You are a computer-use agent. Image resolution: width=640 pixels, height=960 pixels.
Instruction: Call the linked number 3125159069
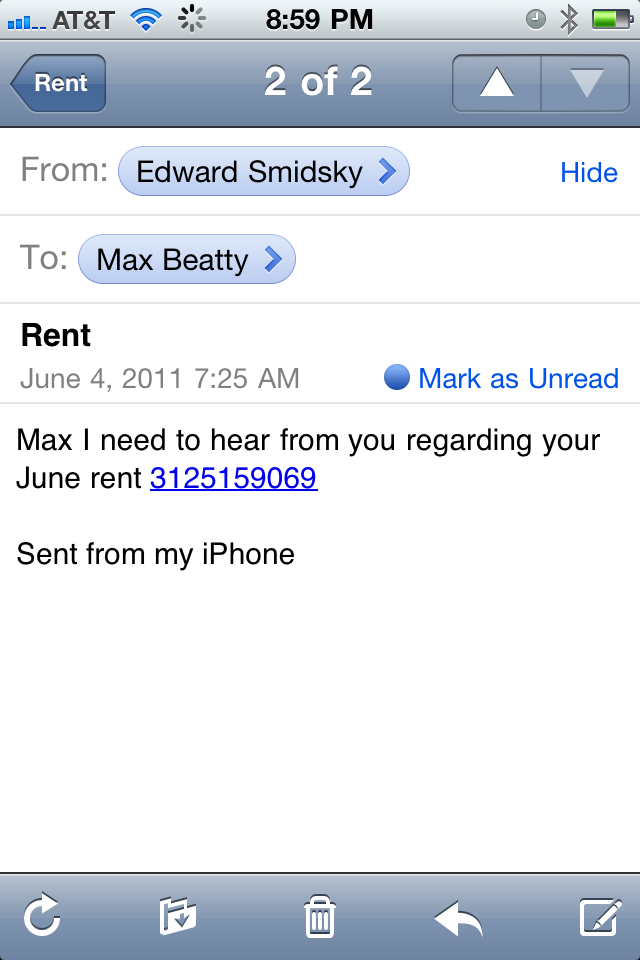tap(233, 478)
